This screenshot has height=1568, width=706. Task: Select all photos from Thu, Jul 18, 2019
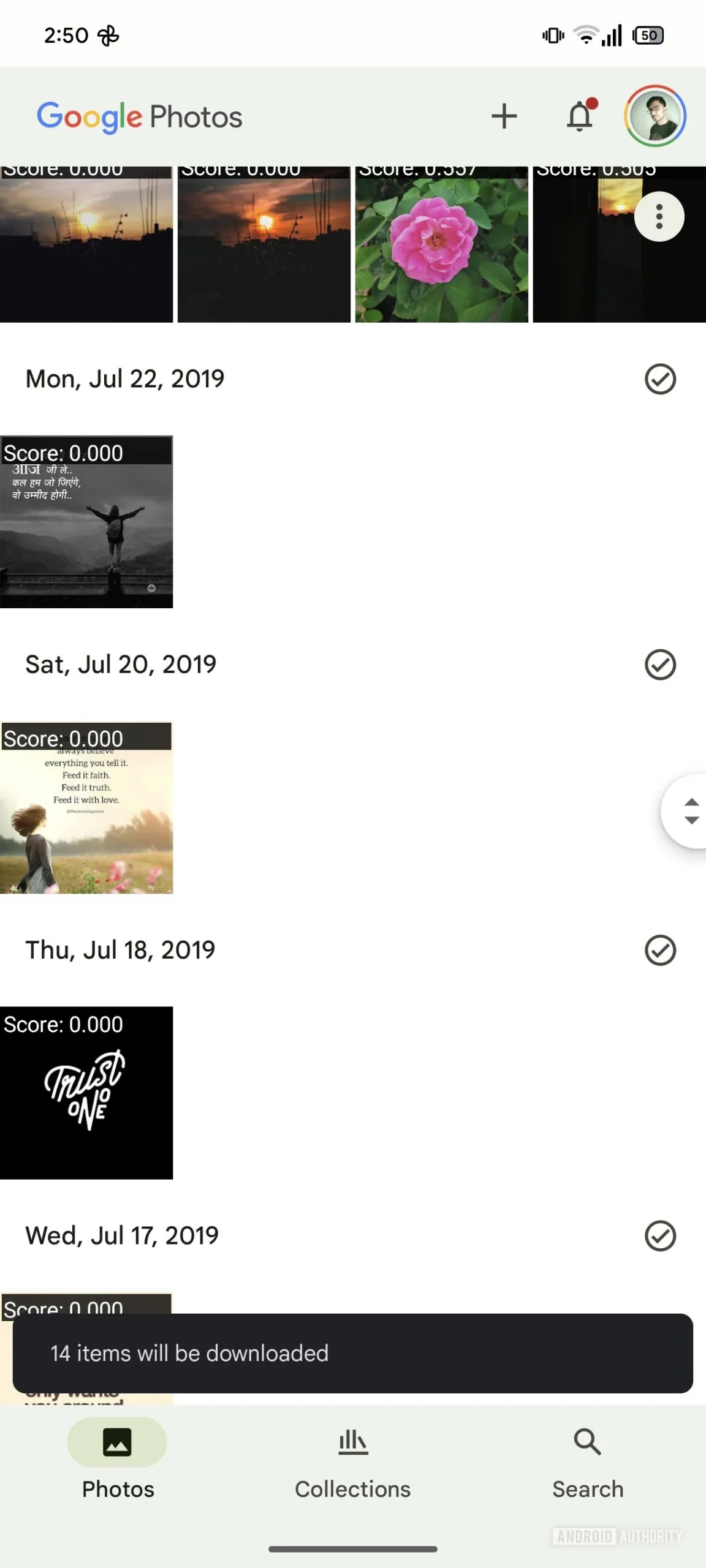tap(660, 950)
